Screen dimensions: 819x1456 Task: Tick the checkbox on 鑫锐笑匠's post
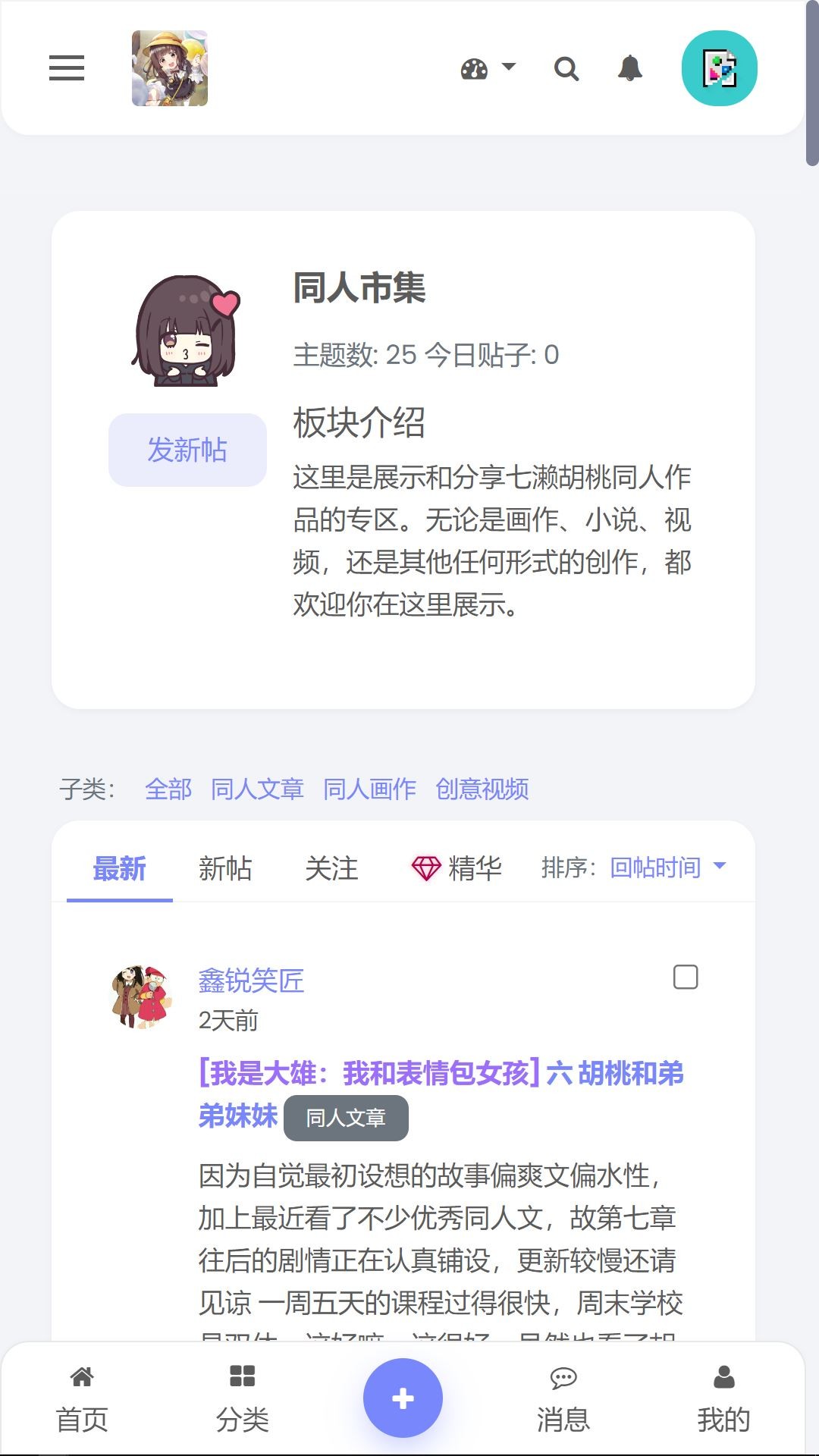pos(686,977)
